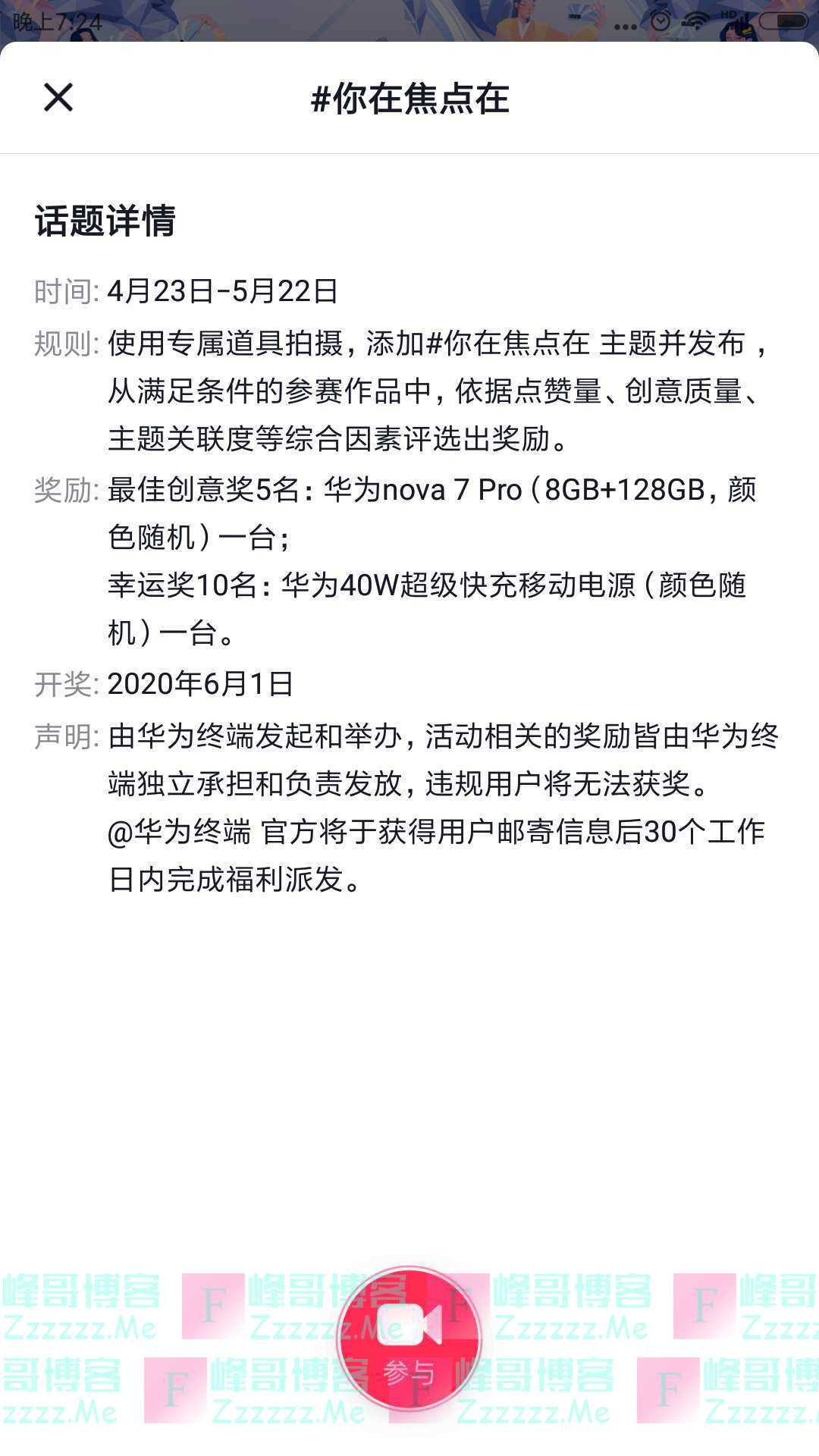Close the topic details panel

click(x=58, y=98)
